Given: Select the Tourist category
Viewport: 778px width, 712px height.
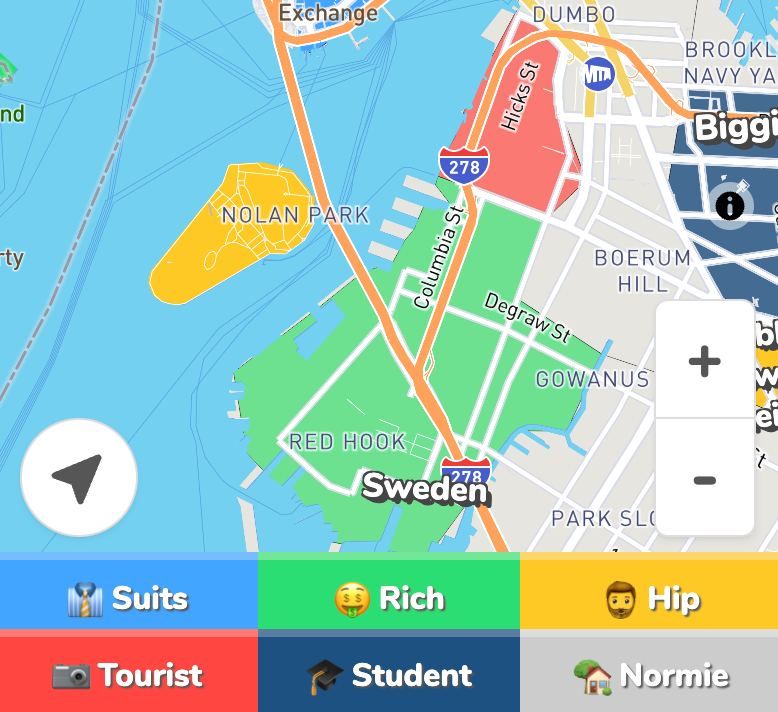Looking at the screenshot, I should pyautogui.click(x=128, y=675).
